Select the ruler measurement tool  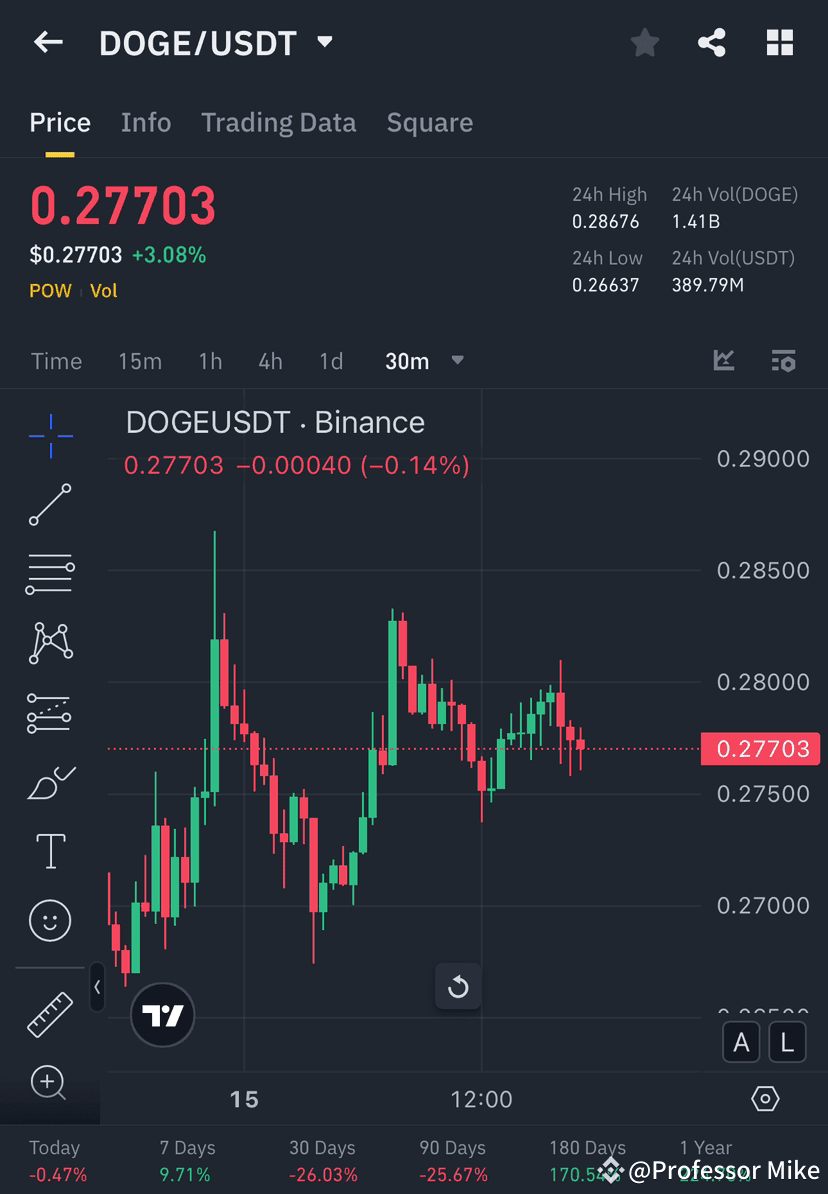click(50, 1013)
